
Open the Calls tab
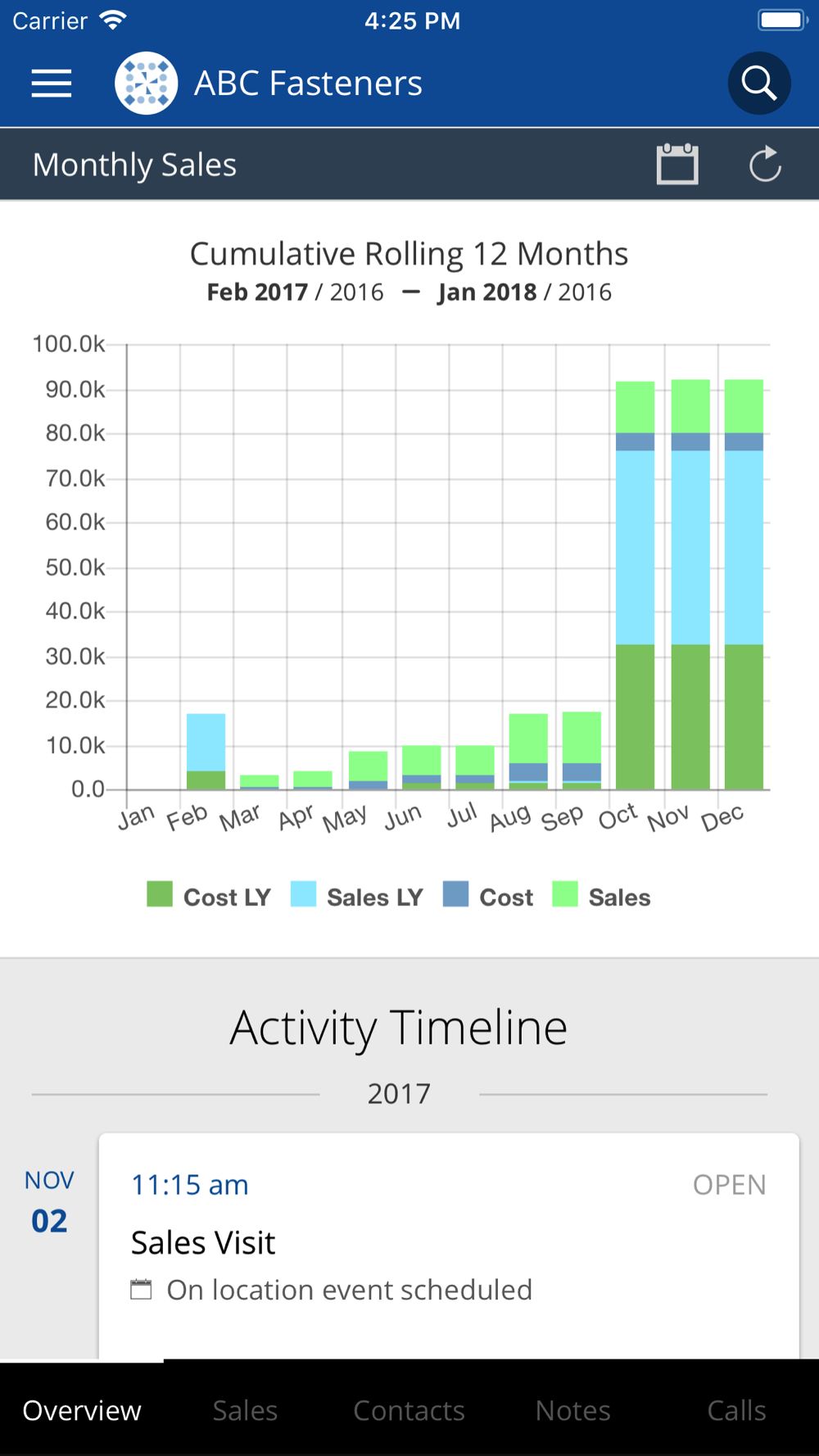point(736,1410)
